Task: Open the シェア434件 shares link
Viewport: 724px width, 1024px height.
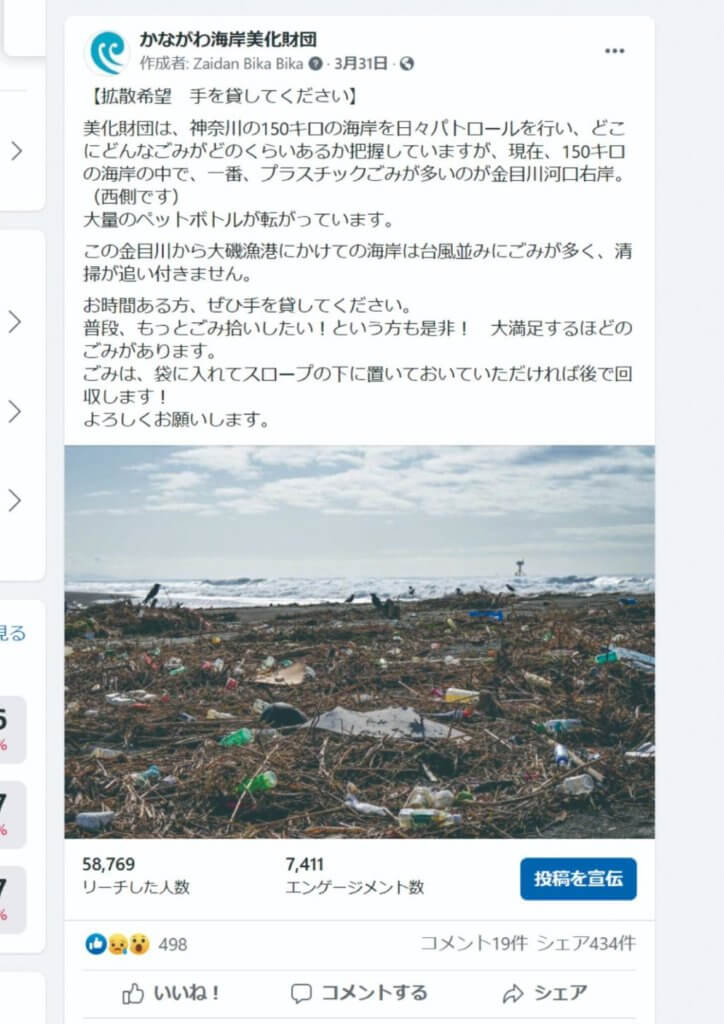Action: pos(586,943)
